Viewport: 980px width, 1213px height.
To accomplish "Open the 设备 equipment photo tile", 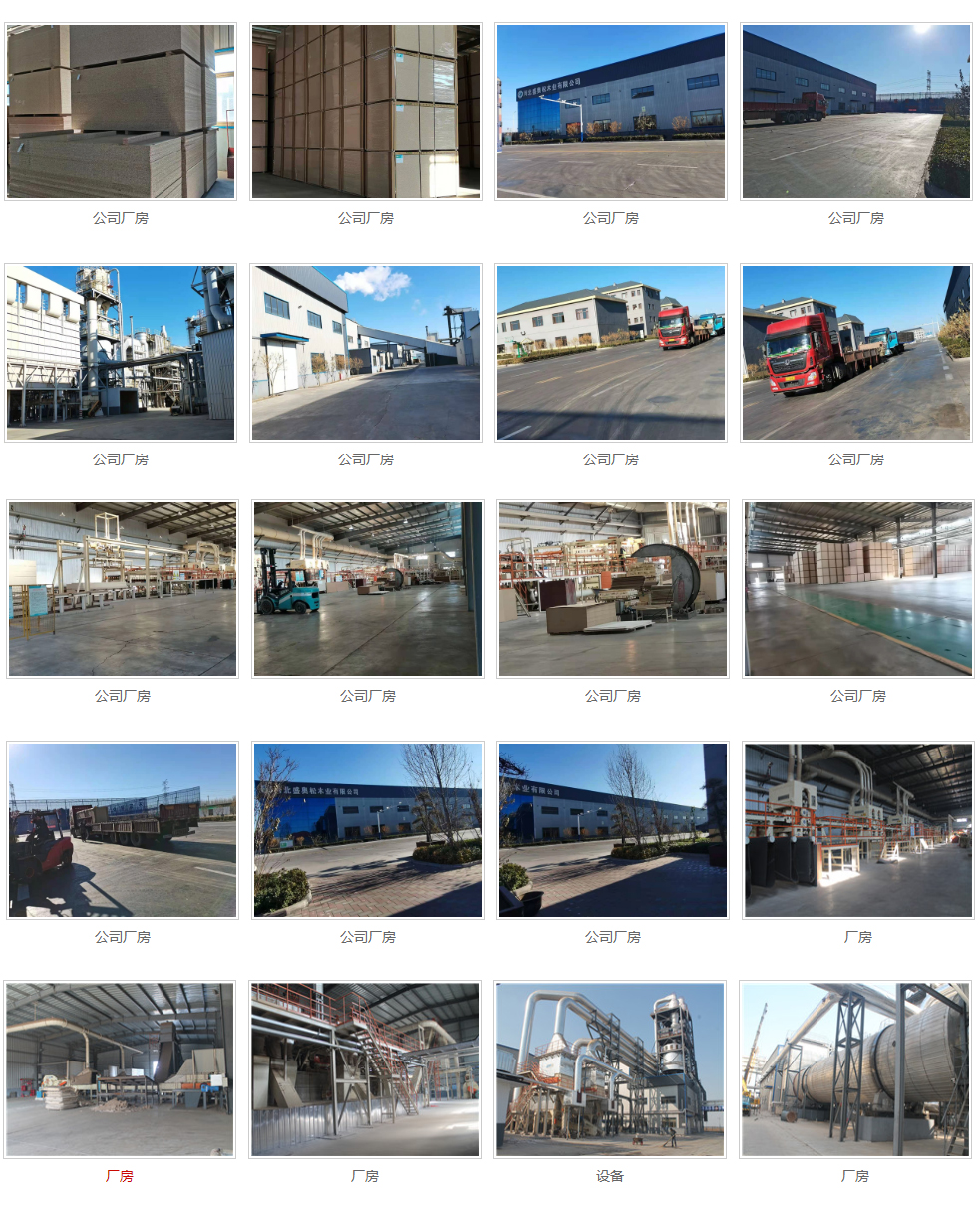I will pos(610,1069).
